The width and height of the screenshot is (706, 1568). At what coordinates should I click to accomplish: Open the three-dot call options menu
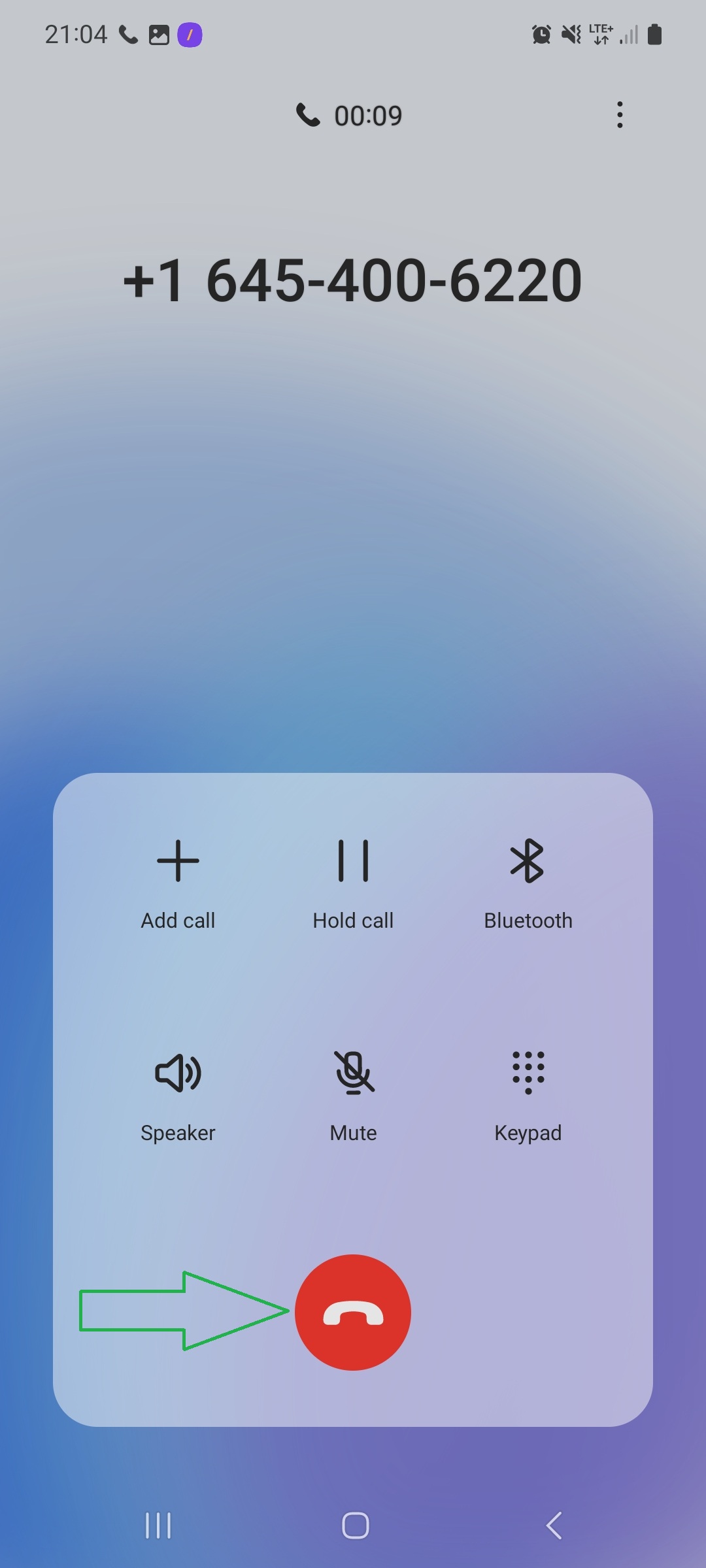coord(619,115)
